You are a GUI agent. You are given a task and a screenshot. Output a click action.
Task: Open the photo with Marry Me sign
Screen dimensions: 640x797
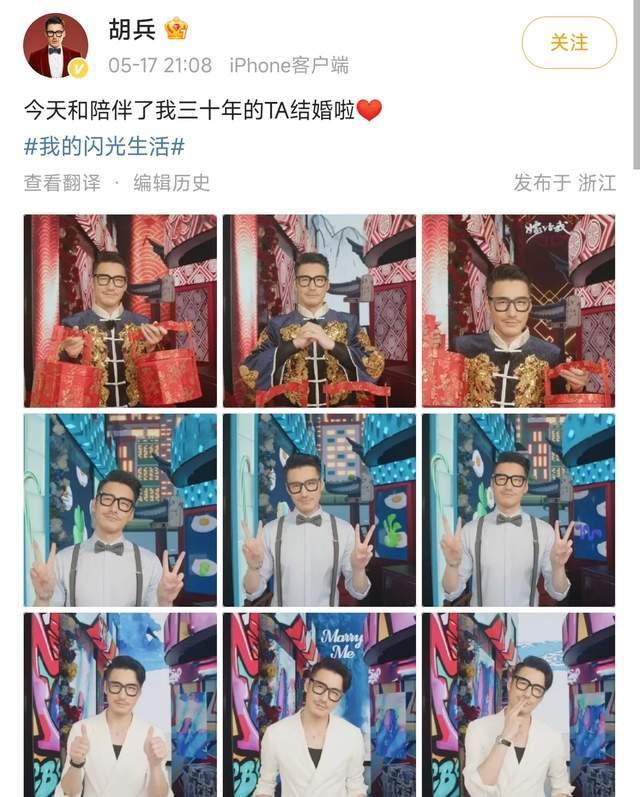319,705
